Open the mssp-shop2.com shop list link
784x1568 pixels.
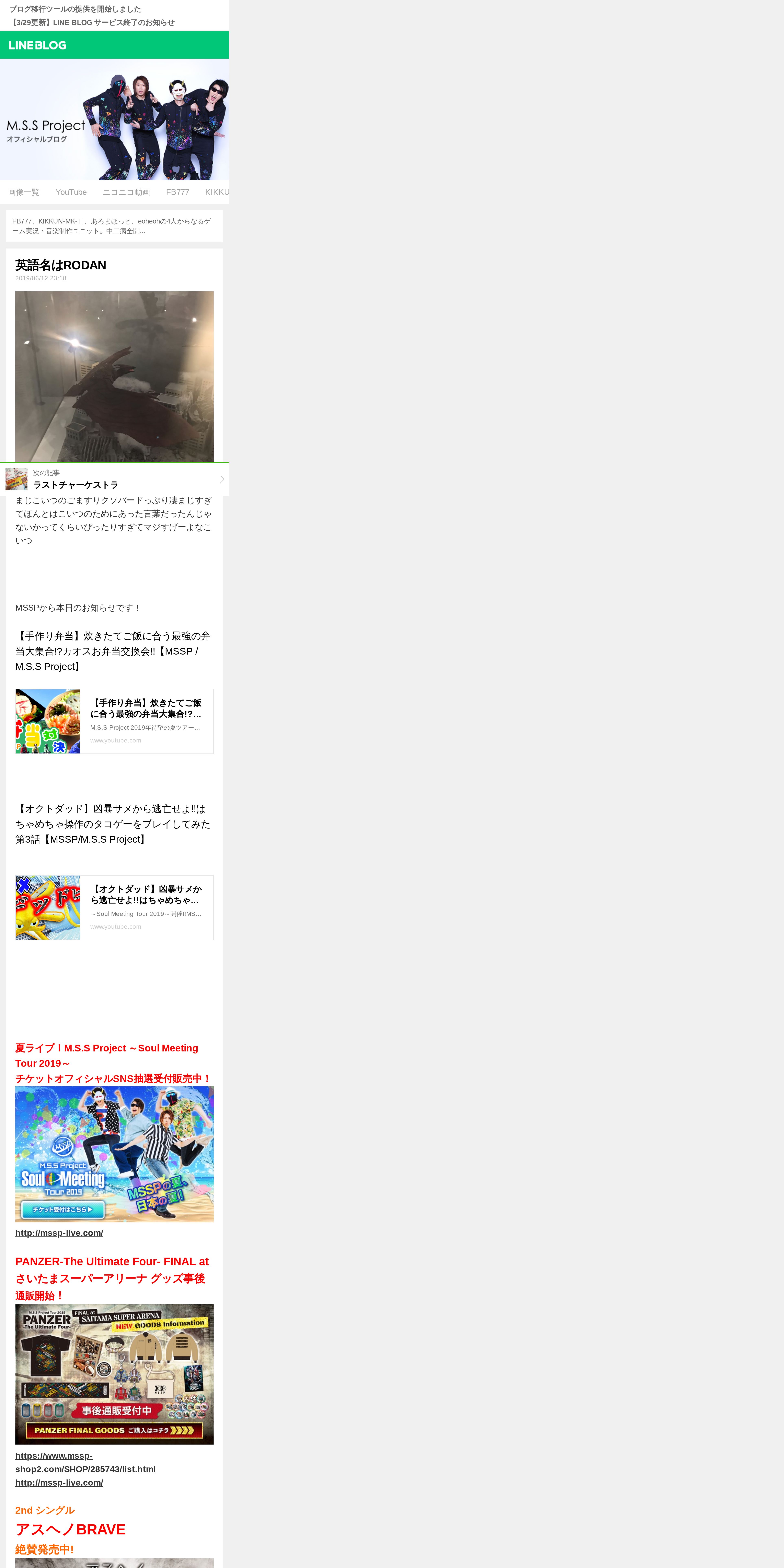(x=85, y=1462)
